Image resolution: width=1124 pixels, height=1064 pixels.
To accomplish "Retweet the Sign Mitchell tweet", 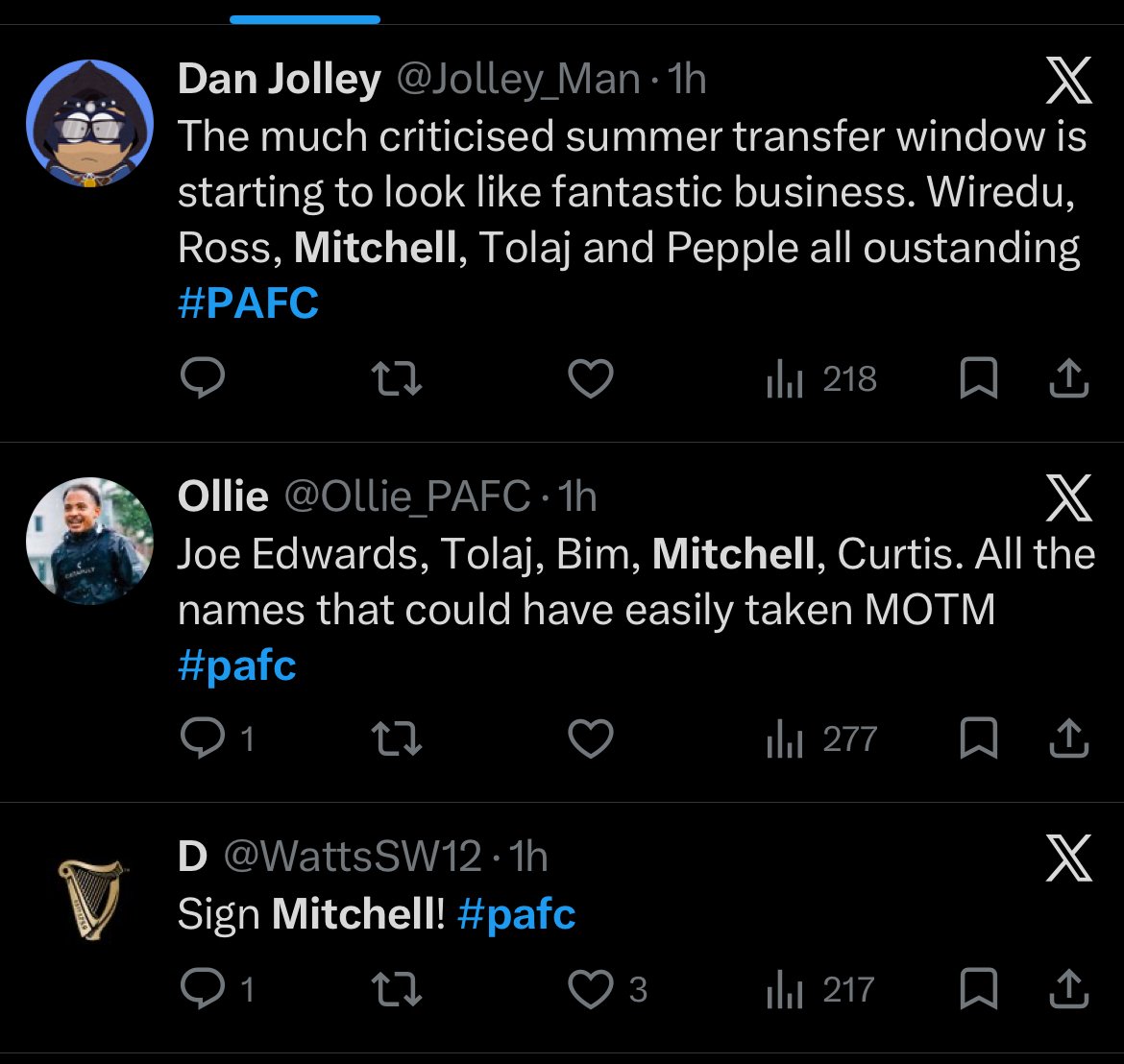I will pos(396,989).
